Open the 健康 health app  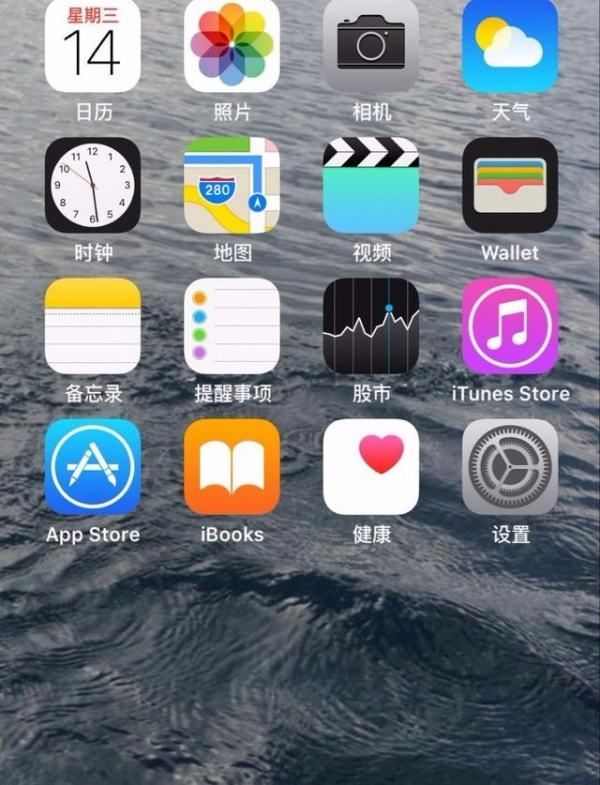[371, 467]
